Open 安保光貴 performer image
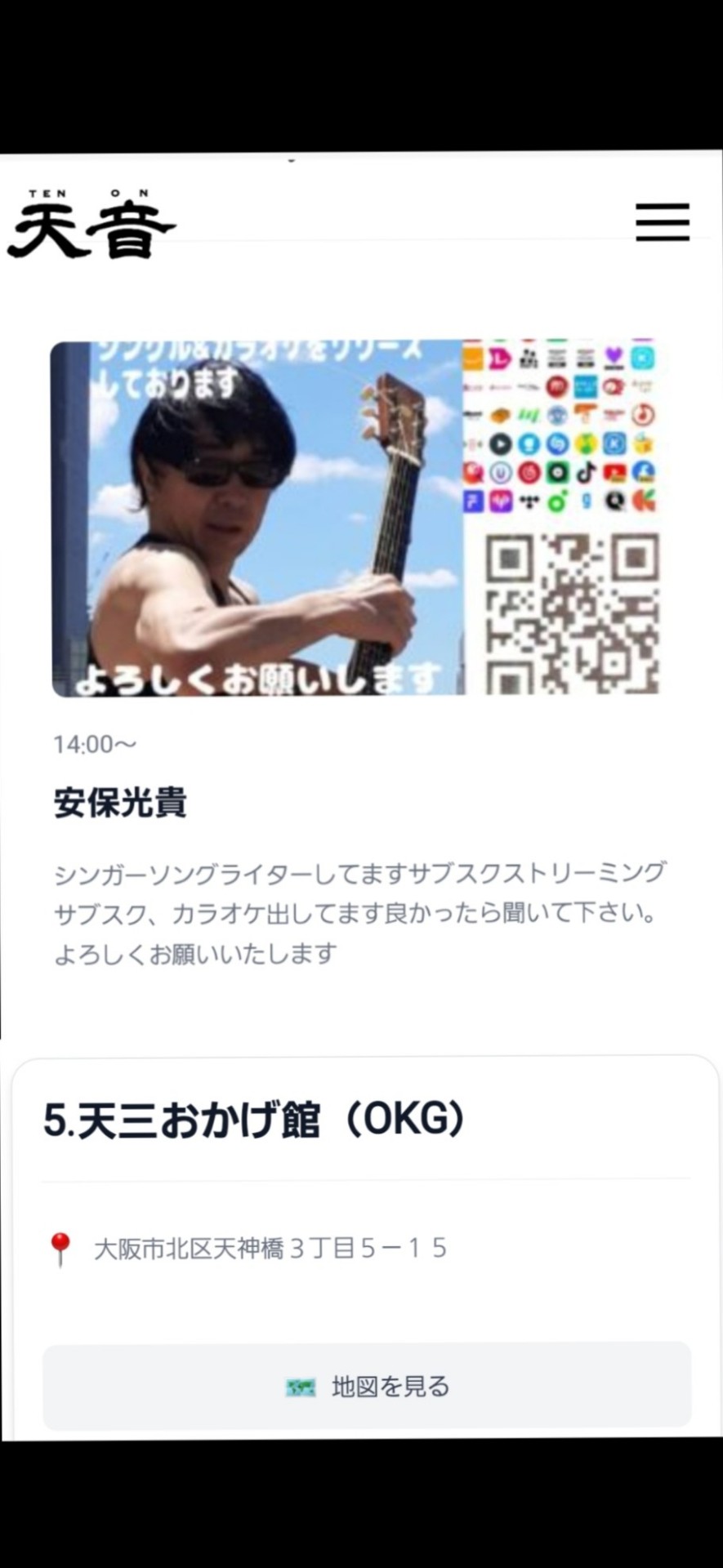Screen dimensions: 723x1568 [x=356, y=519]
